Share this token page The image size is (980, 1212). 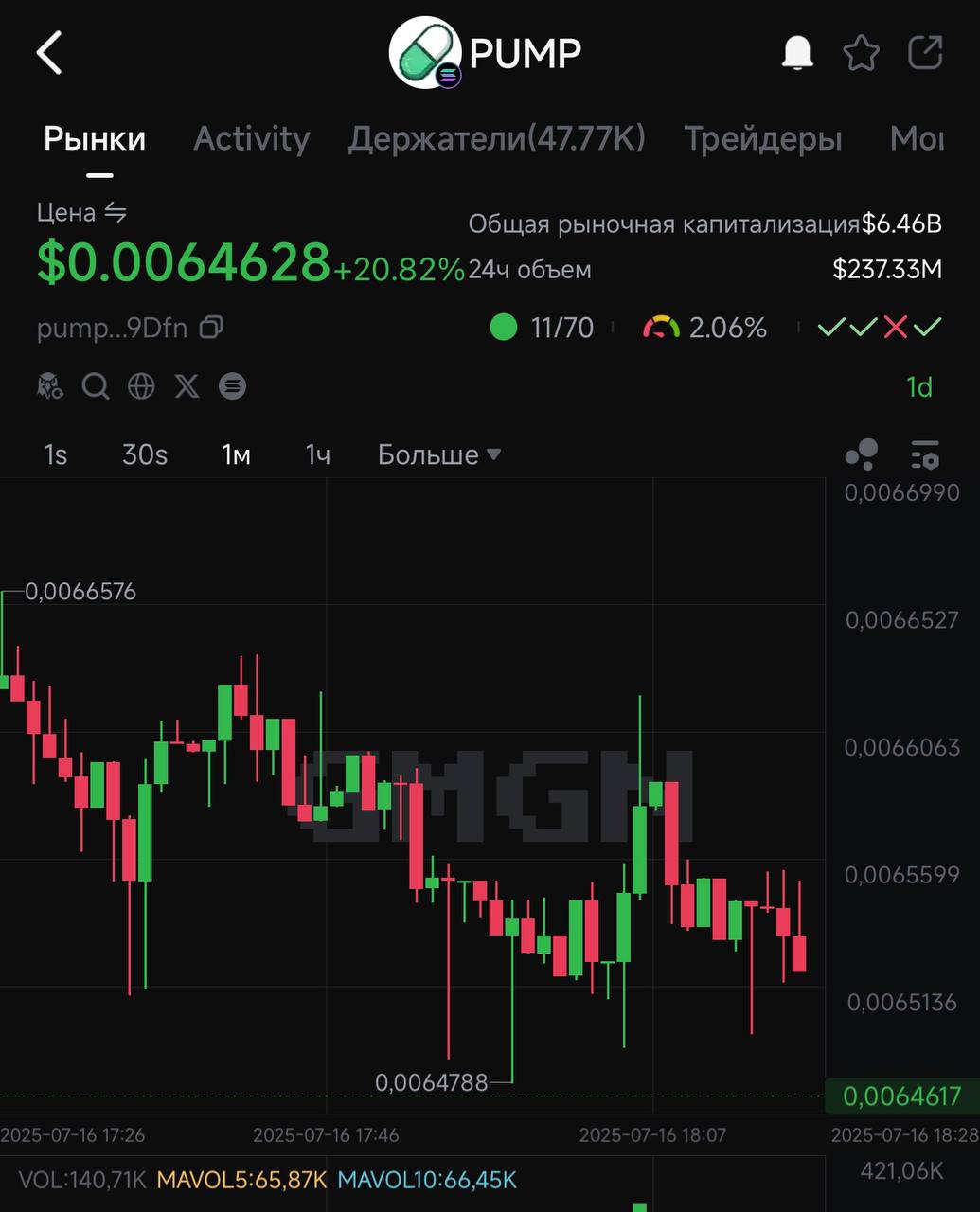click(925, 53)
